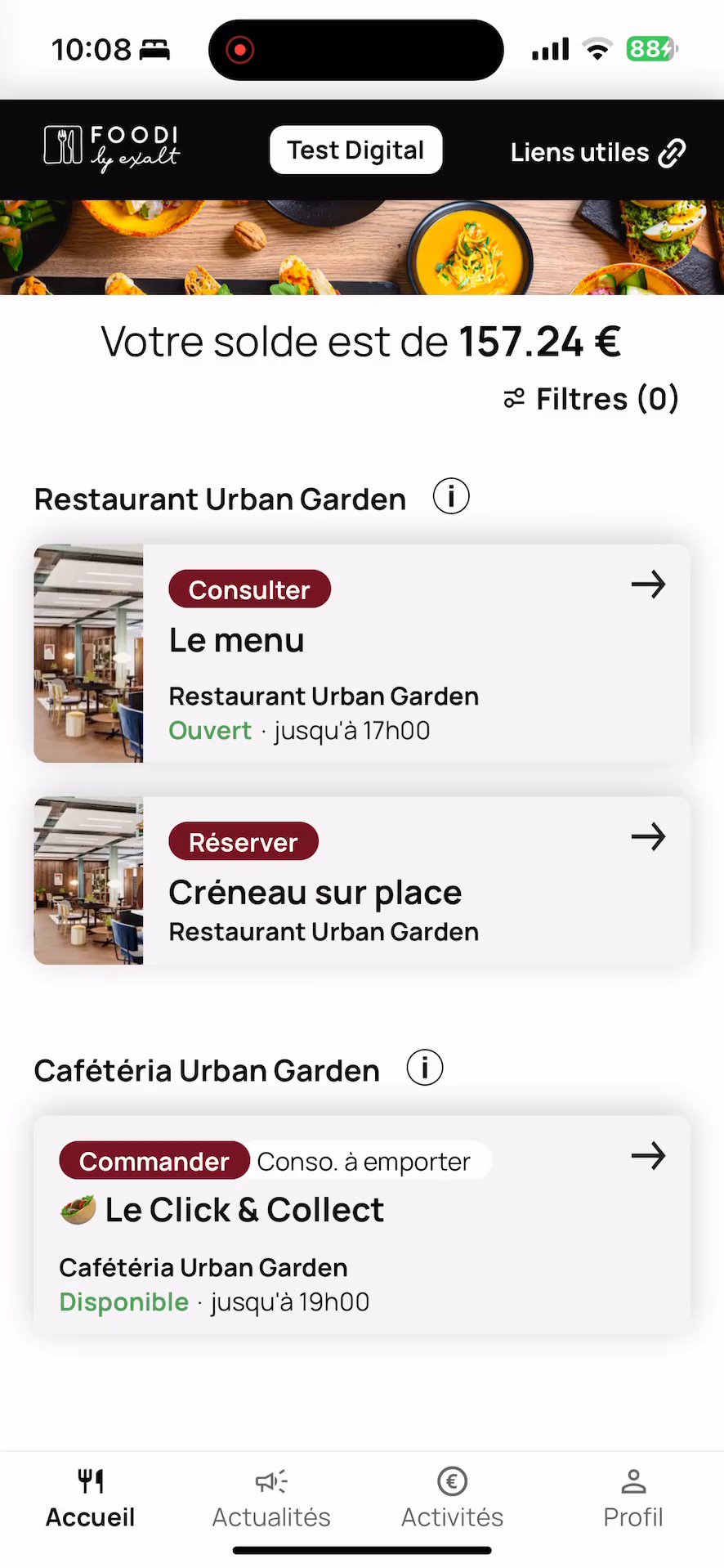
Task: Switch to the Actualités tab
Action: point(271,1498)
